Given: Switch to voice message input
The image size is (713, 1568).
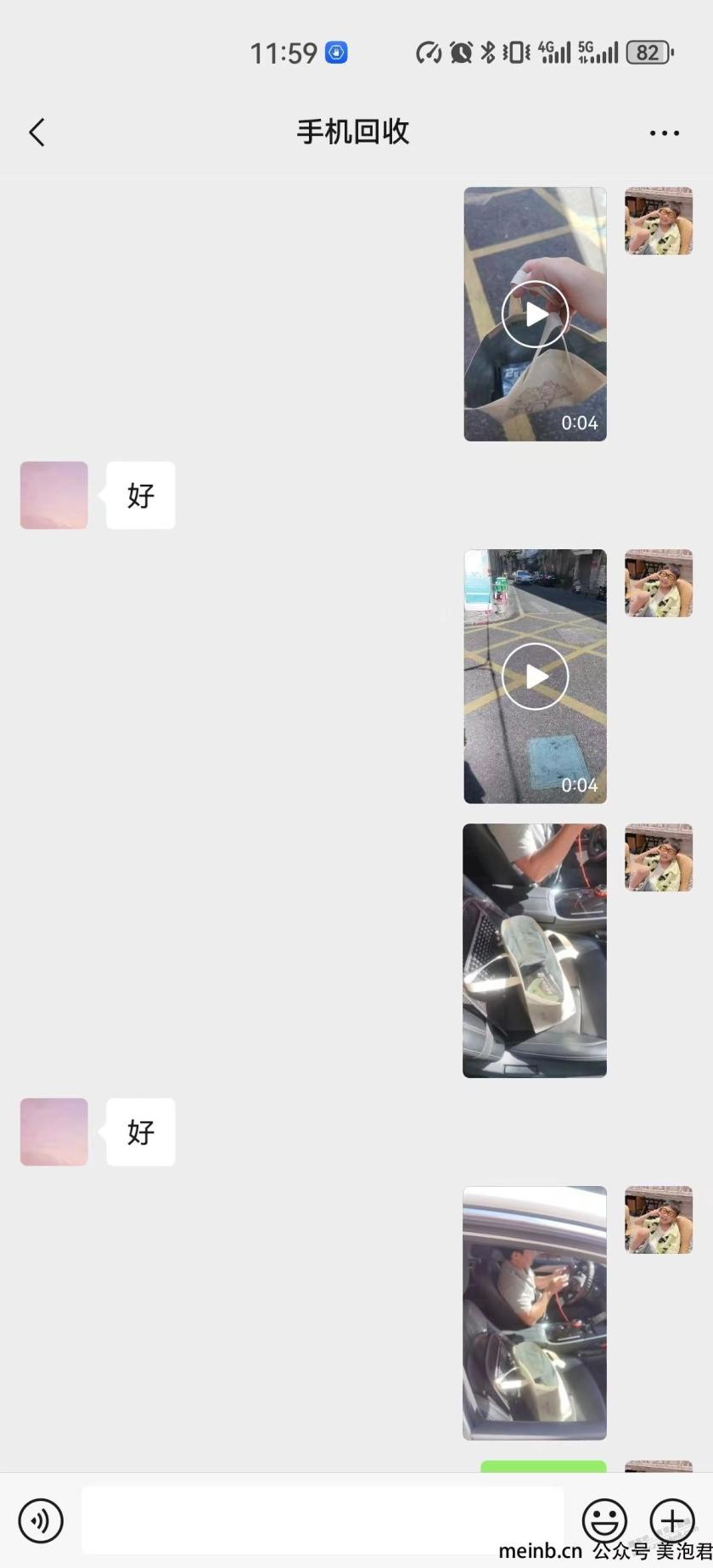Looking at the screenshot, I should [x=41, y=1520].
